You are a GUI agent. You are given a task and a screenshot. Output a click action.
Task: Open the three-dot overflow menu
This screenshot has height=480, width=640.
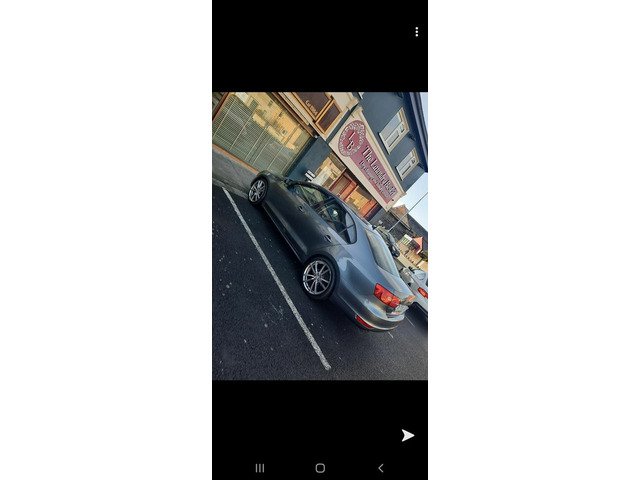(x=416, y=32)
